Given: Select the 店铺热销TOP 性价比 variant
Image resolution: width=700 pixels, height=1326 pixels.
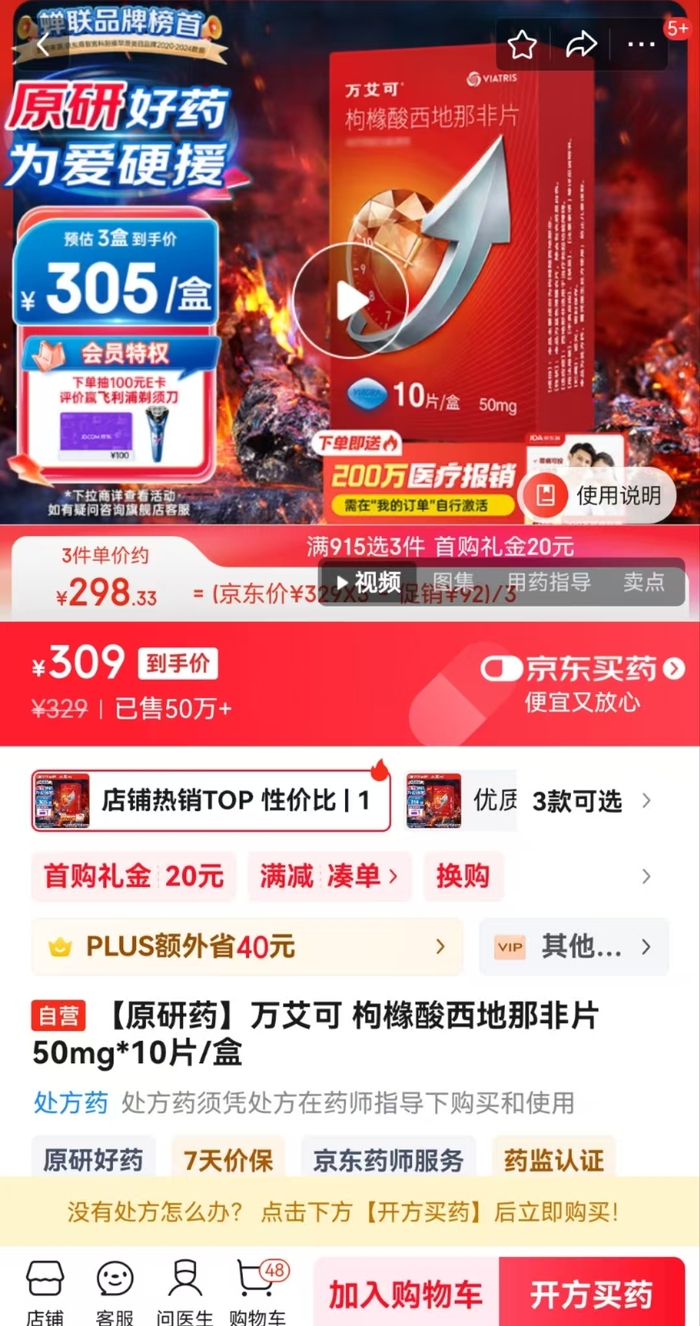Looking at the screenshot, I should pos(211,800).
